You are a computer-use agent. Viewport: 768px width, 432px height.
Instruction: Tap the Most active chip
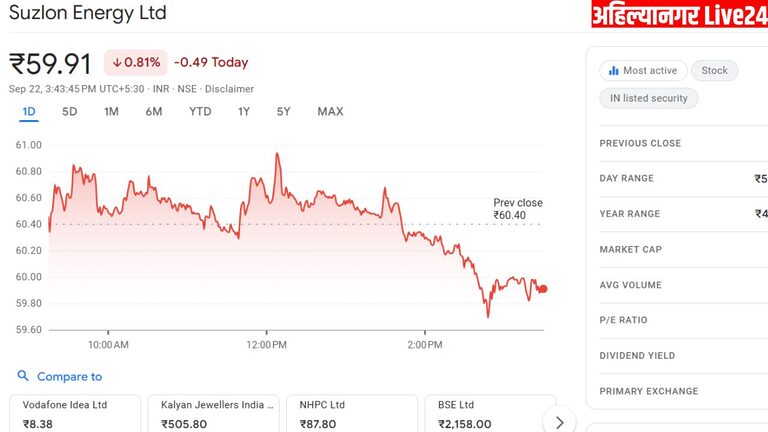pos(642,71)
